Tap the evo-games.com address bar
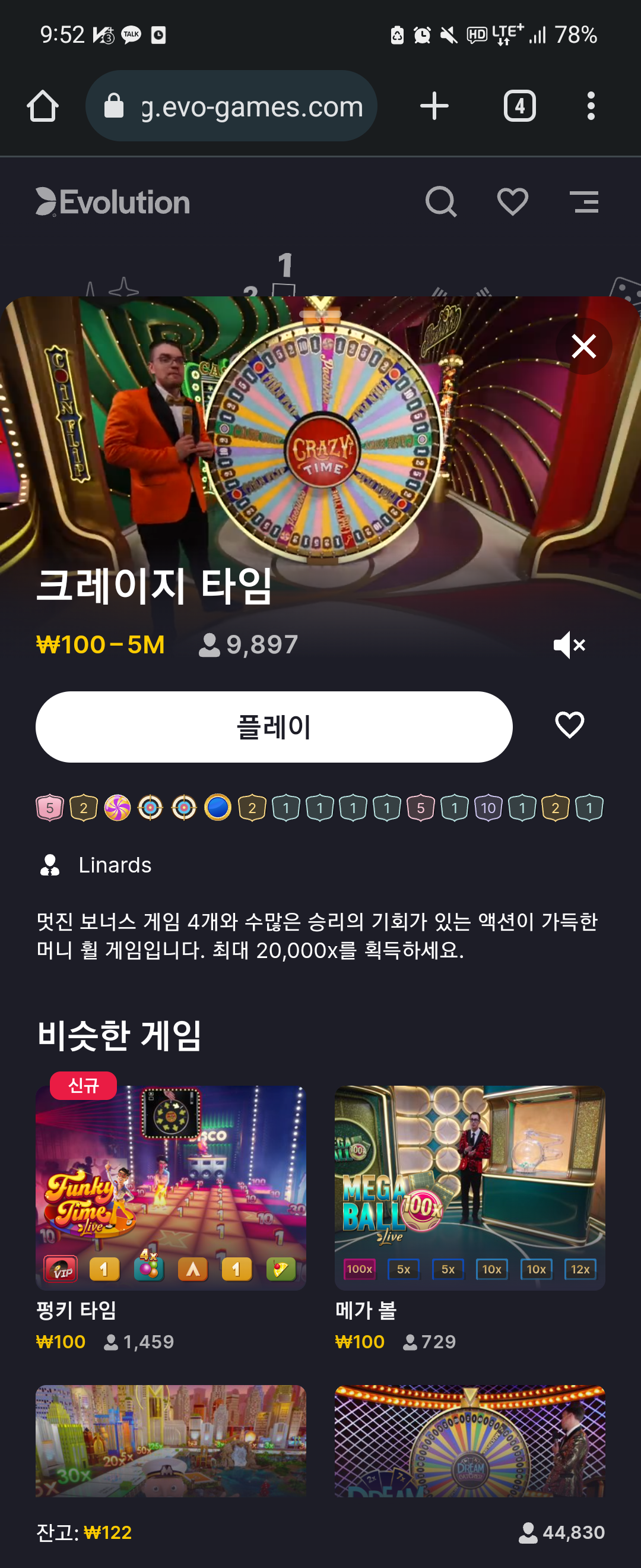 click(231, 106)
